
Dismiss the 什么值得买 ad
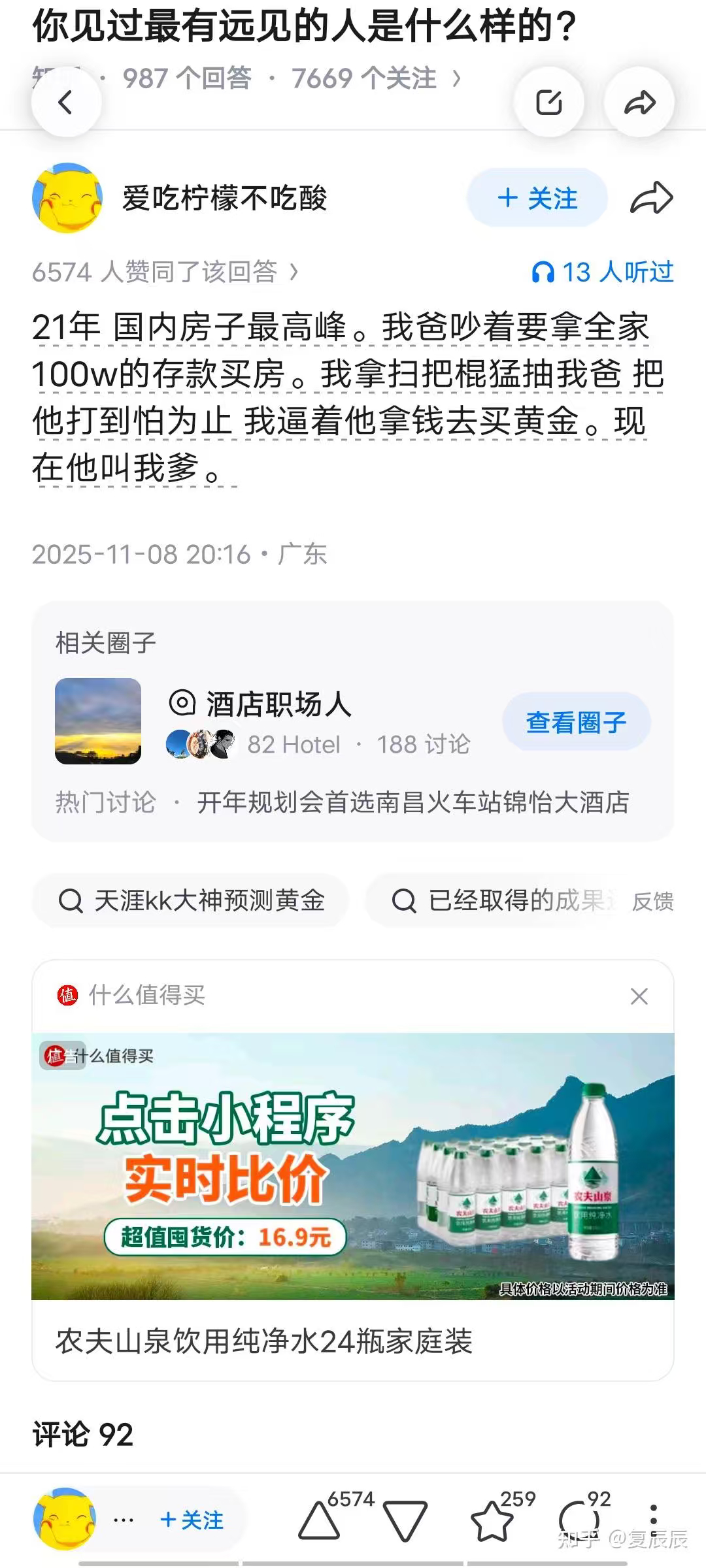639,996
